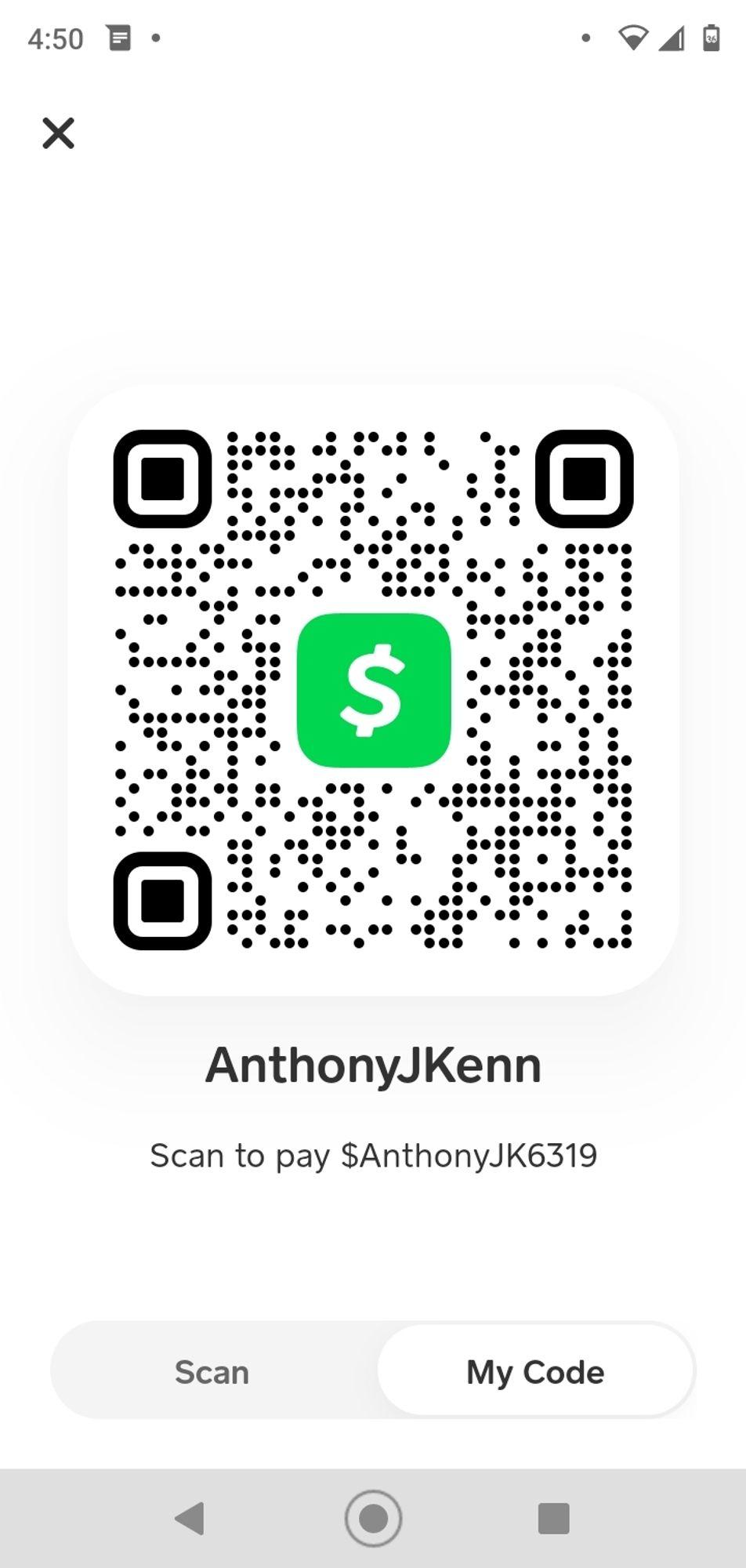Screen dimensions: 746x1568
Task: Select the My Code tab
Action: tap(535, 1371)
